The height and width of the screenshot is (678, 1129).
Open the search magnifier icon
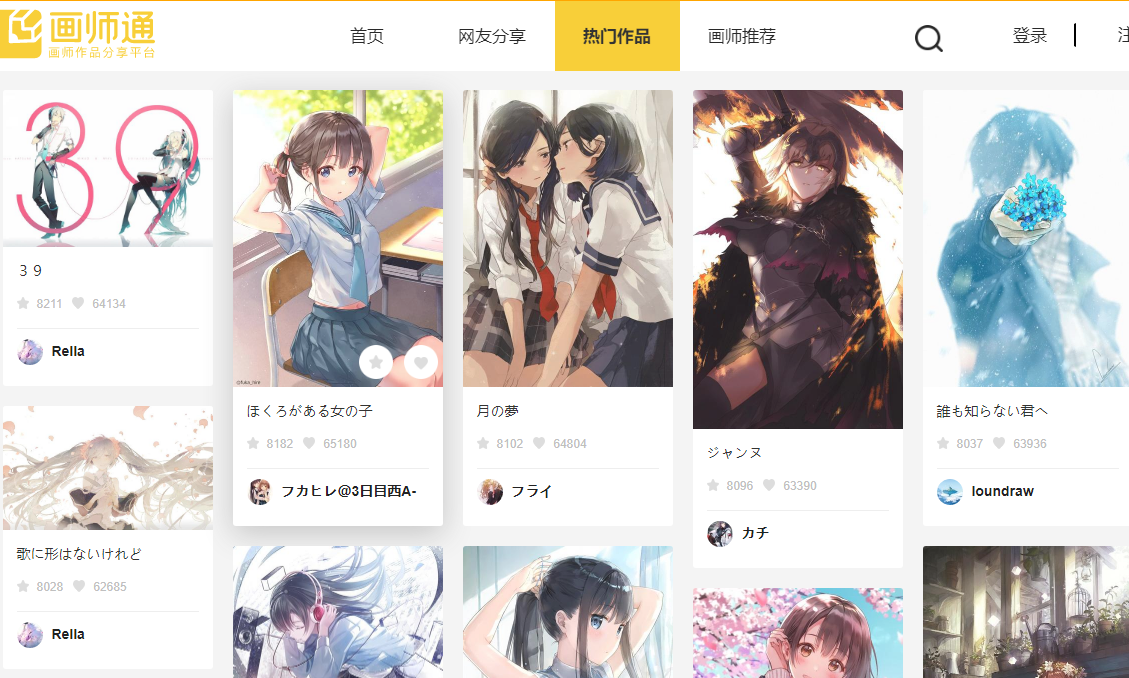(928, 38)
